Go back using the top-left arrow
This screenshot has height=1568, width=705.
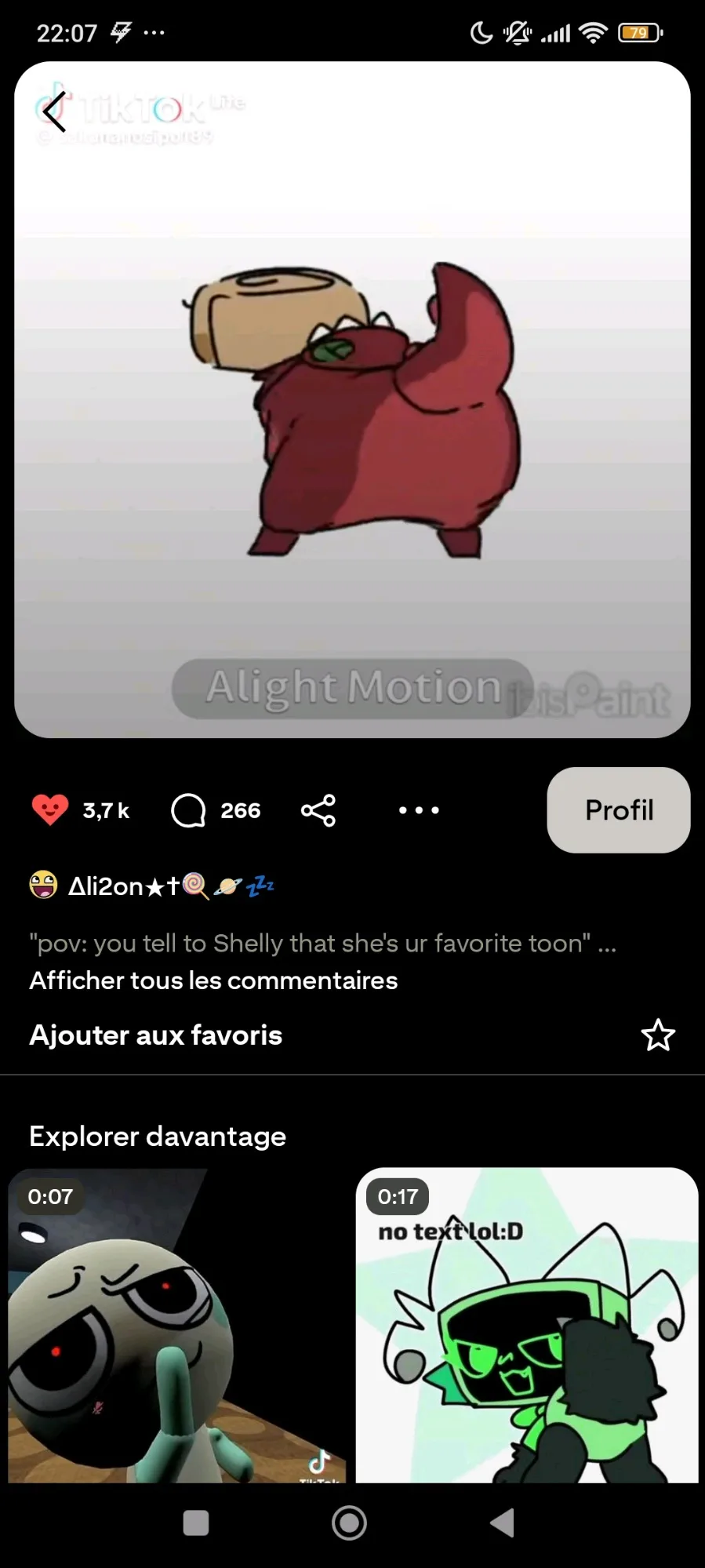pos(54,111)
